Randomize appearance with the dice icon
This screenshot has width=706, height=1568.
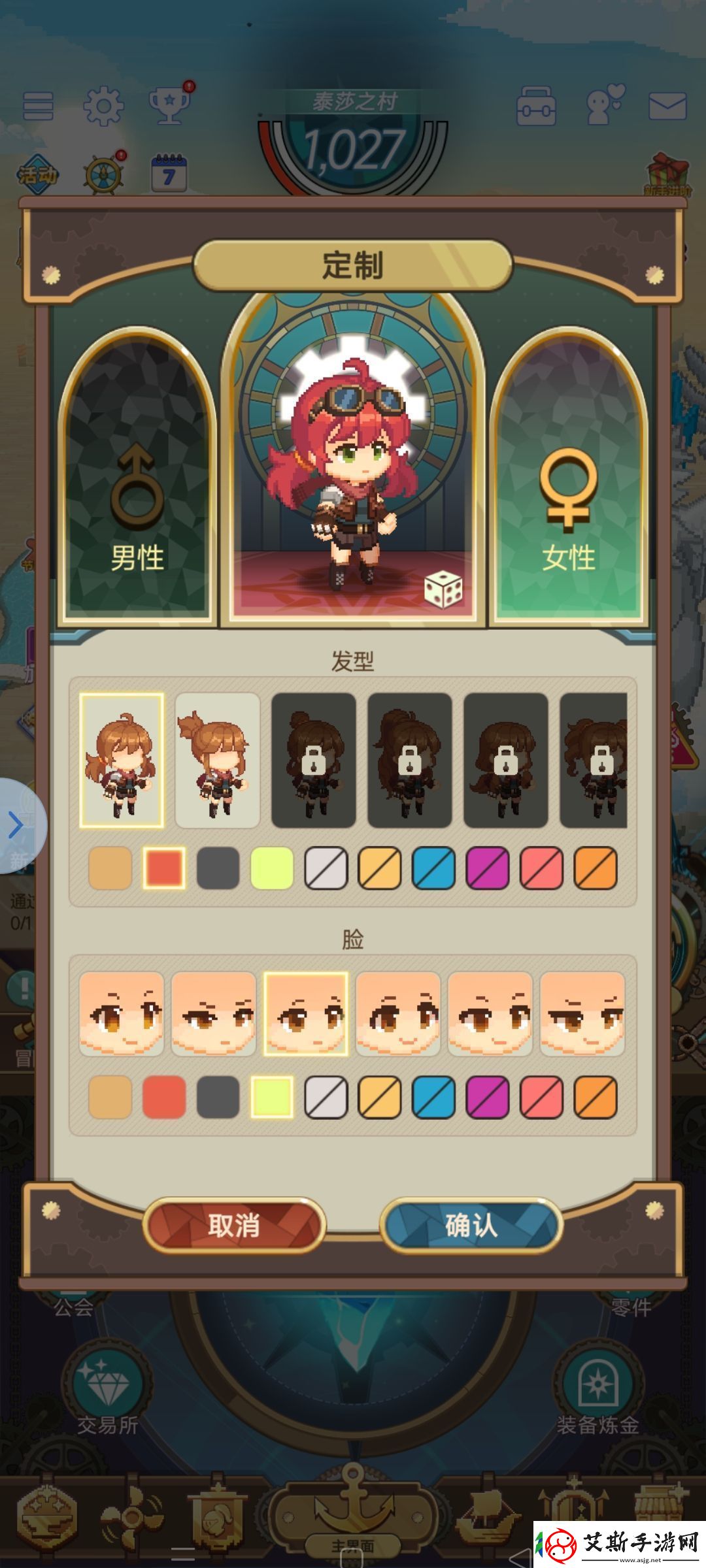(444, 589)
